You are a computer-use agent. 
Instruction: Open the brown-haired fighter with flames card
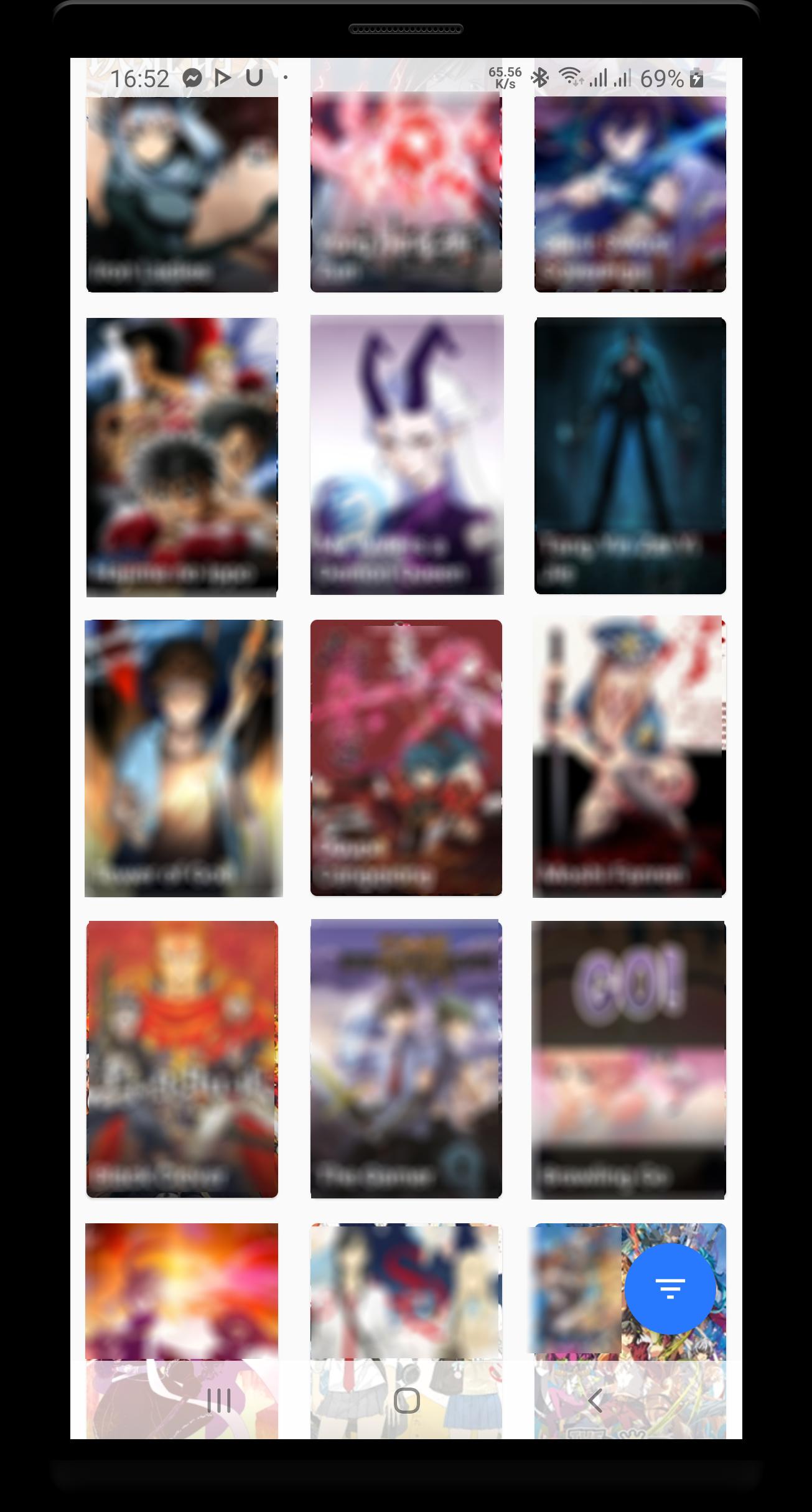(183, 758)
